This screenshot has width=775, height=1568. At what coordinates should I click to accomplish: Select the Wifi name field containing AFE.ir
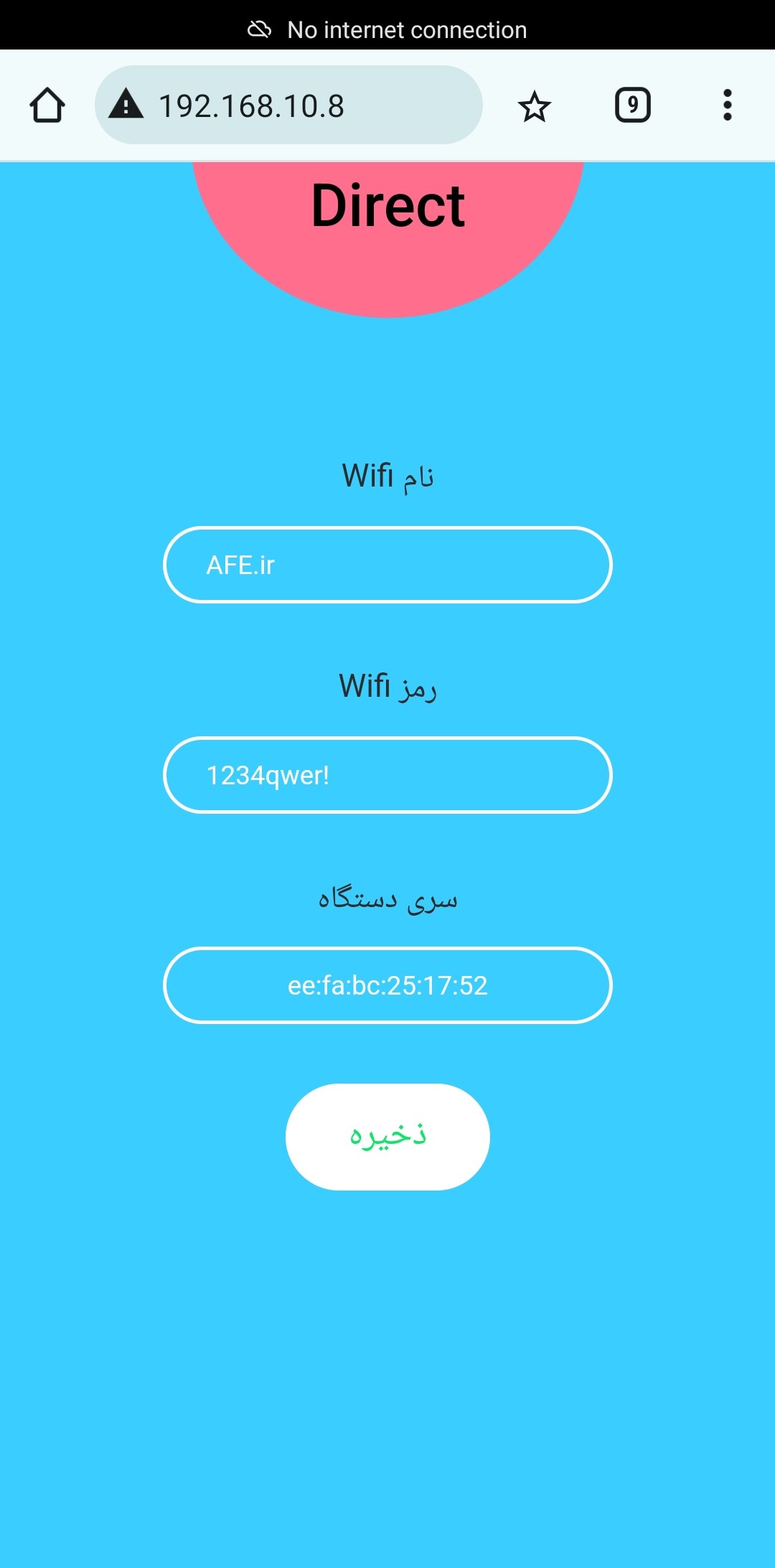[387, 565]
